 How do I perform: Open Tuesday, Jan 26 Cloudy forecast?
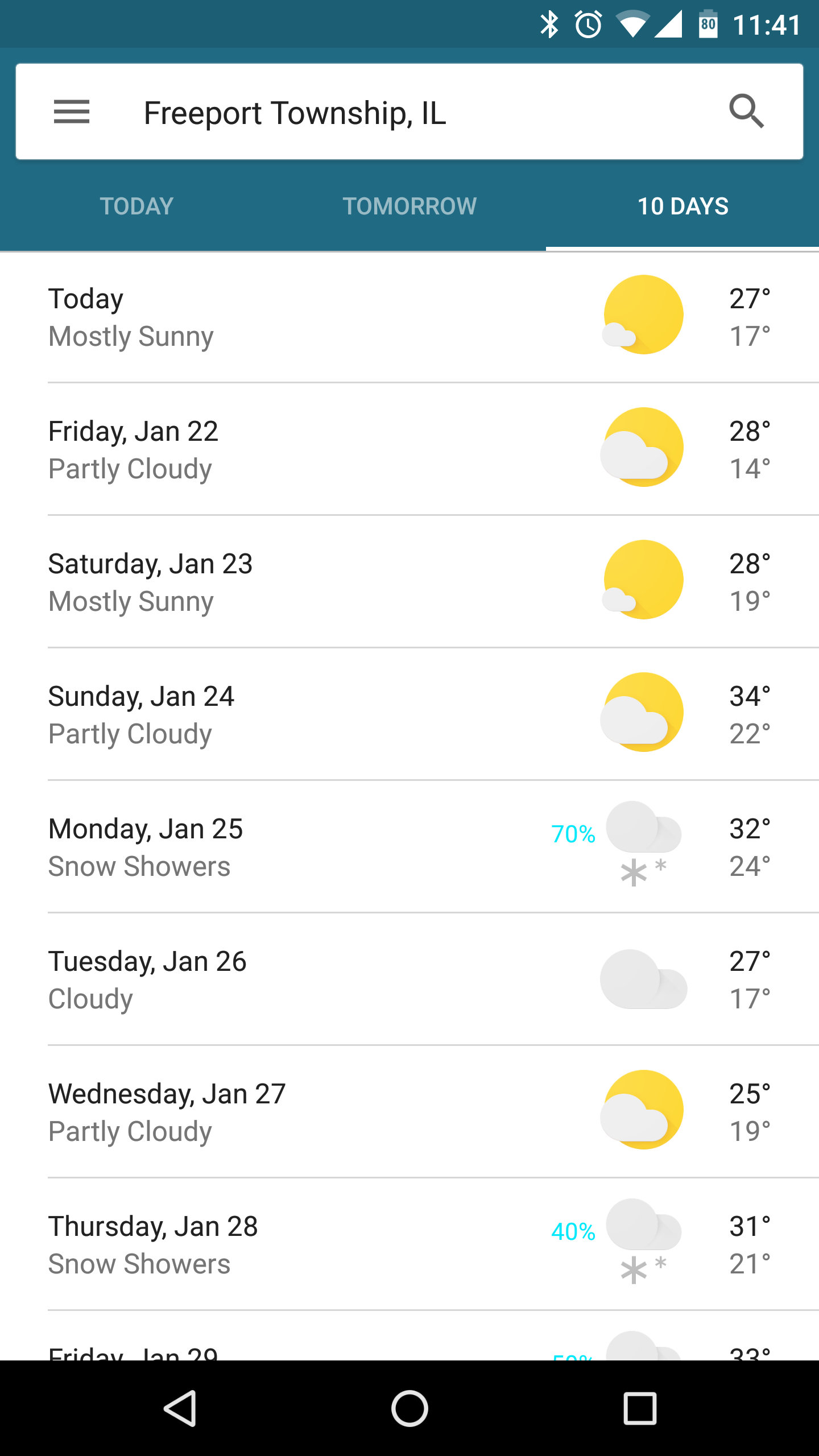(409, 979)
